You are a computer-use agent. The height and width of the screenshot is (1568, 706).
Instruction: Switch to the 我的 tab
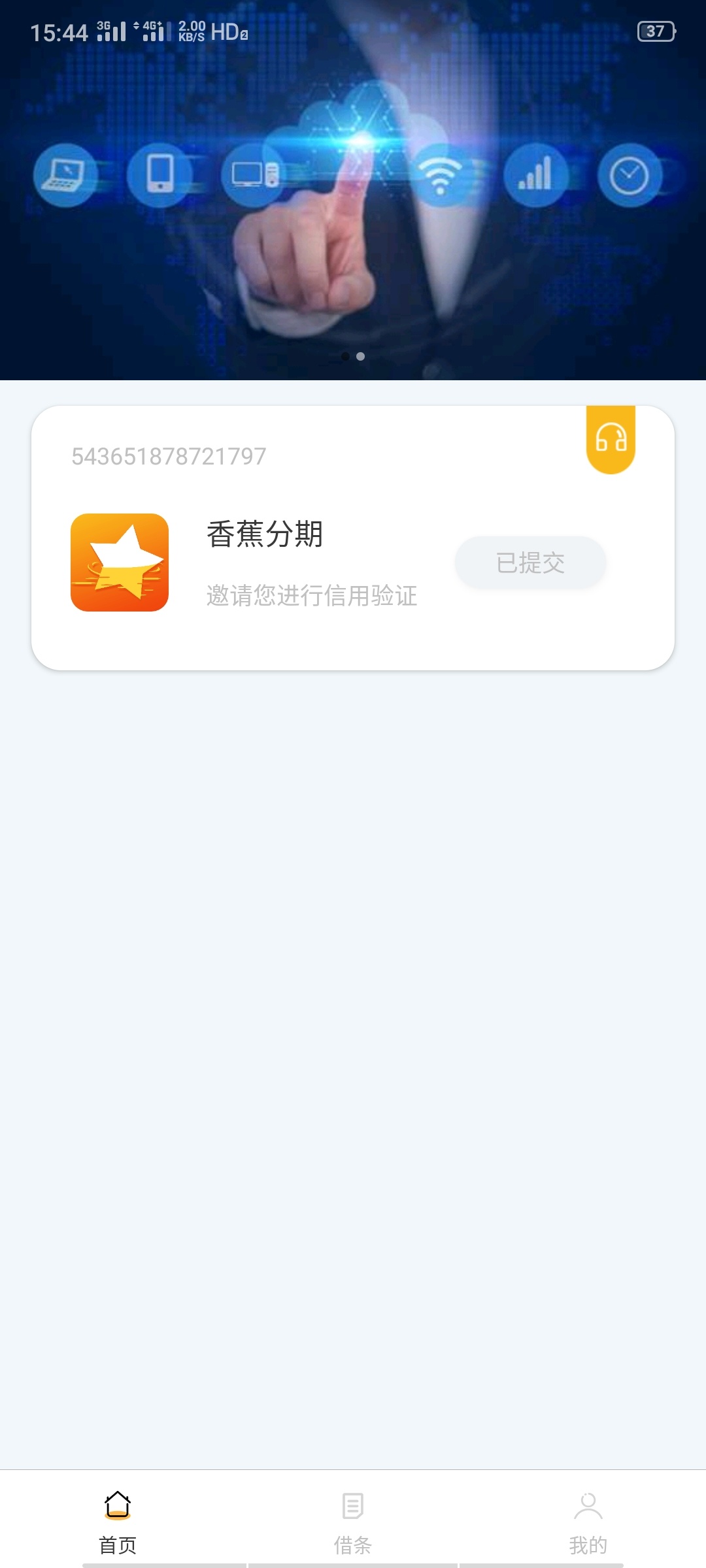tap(588, 1523)
